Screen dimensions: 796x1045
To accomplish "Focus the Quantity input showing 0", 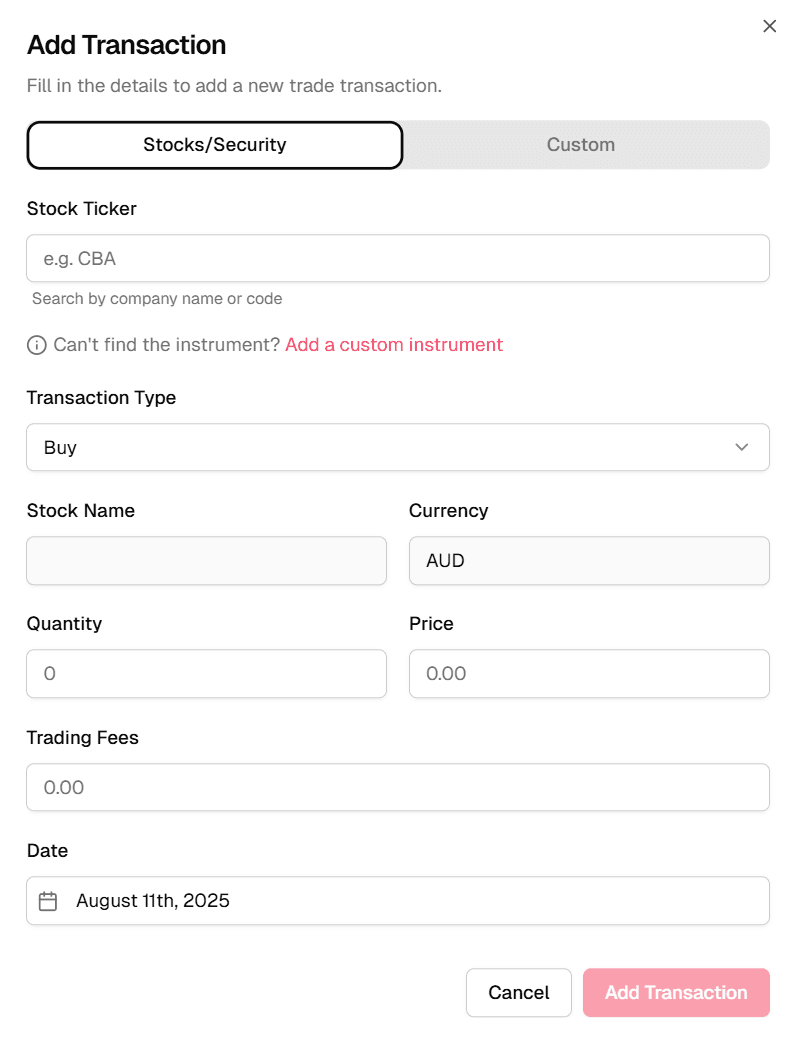I will [x=206, y=673].
